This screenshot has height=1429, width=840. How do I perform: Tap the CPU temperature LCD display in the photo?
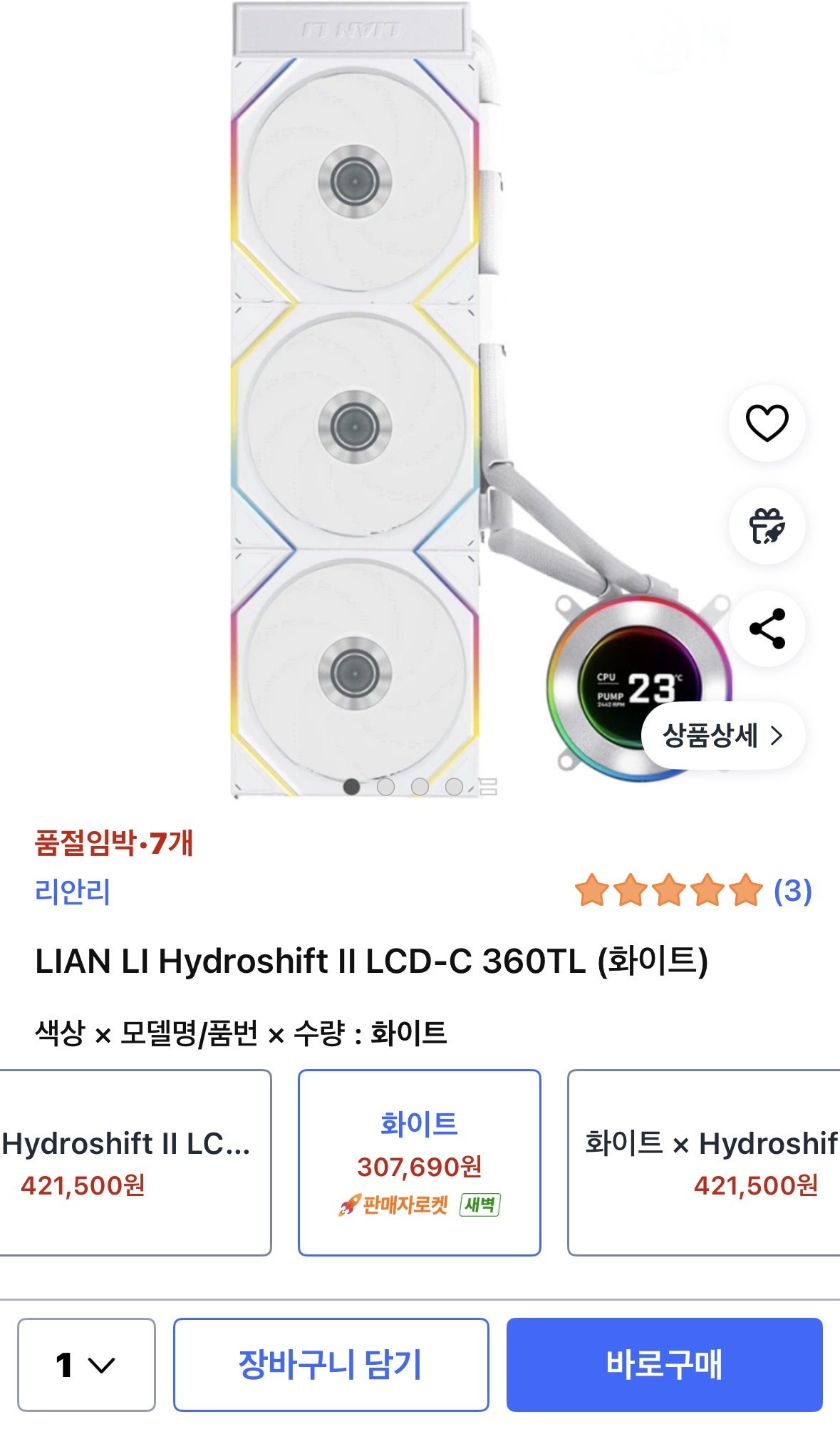pyautogui.click(x=641, y=689)
